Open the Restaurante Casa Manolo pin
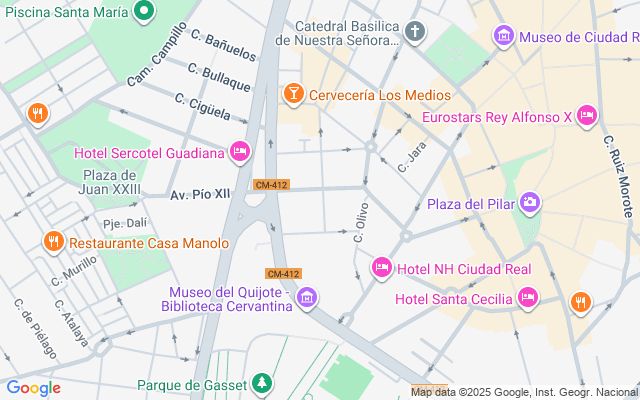640x400 pixels. tap(54, 242)
